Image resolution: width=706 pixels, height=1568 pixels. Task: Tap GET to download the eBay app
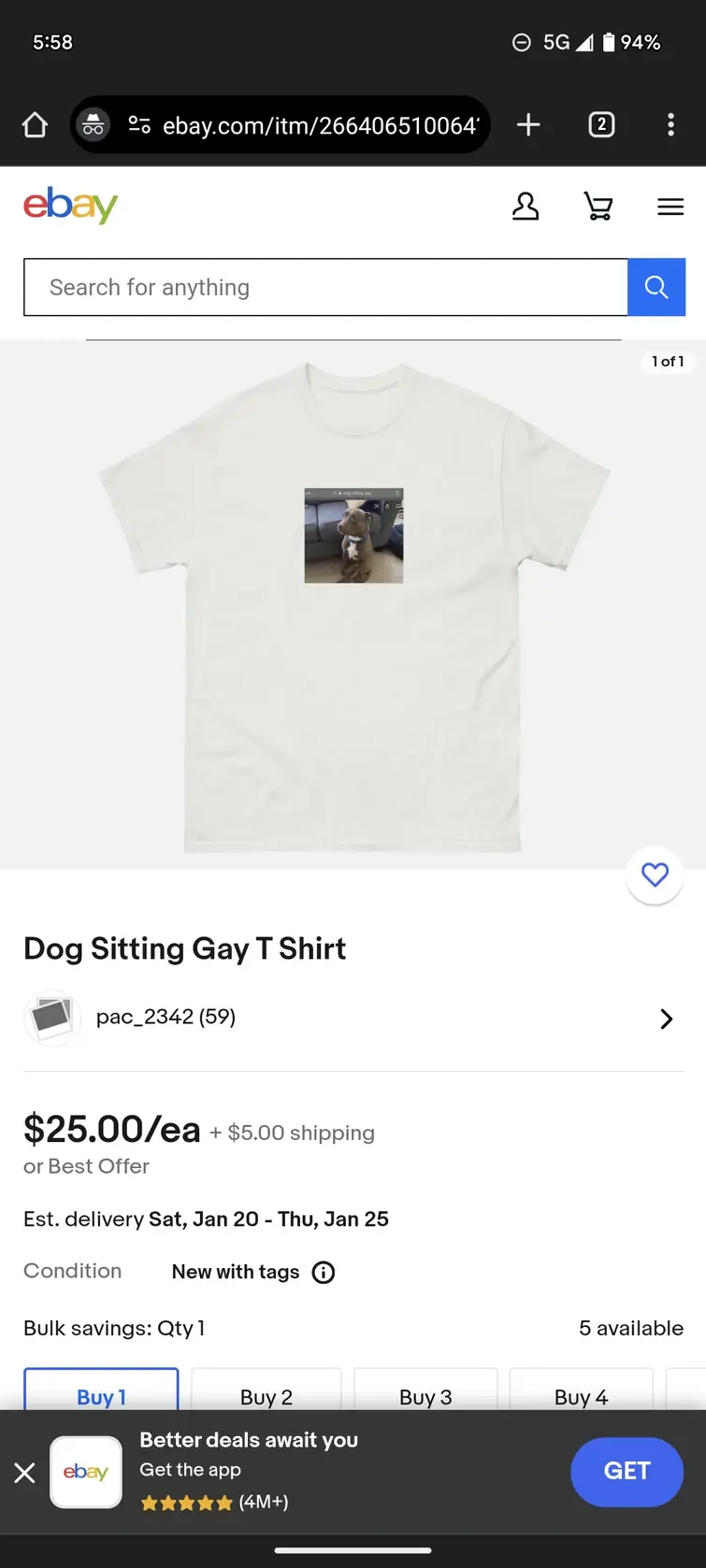click(627, 1472)
